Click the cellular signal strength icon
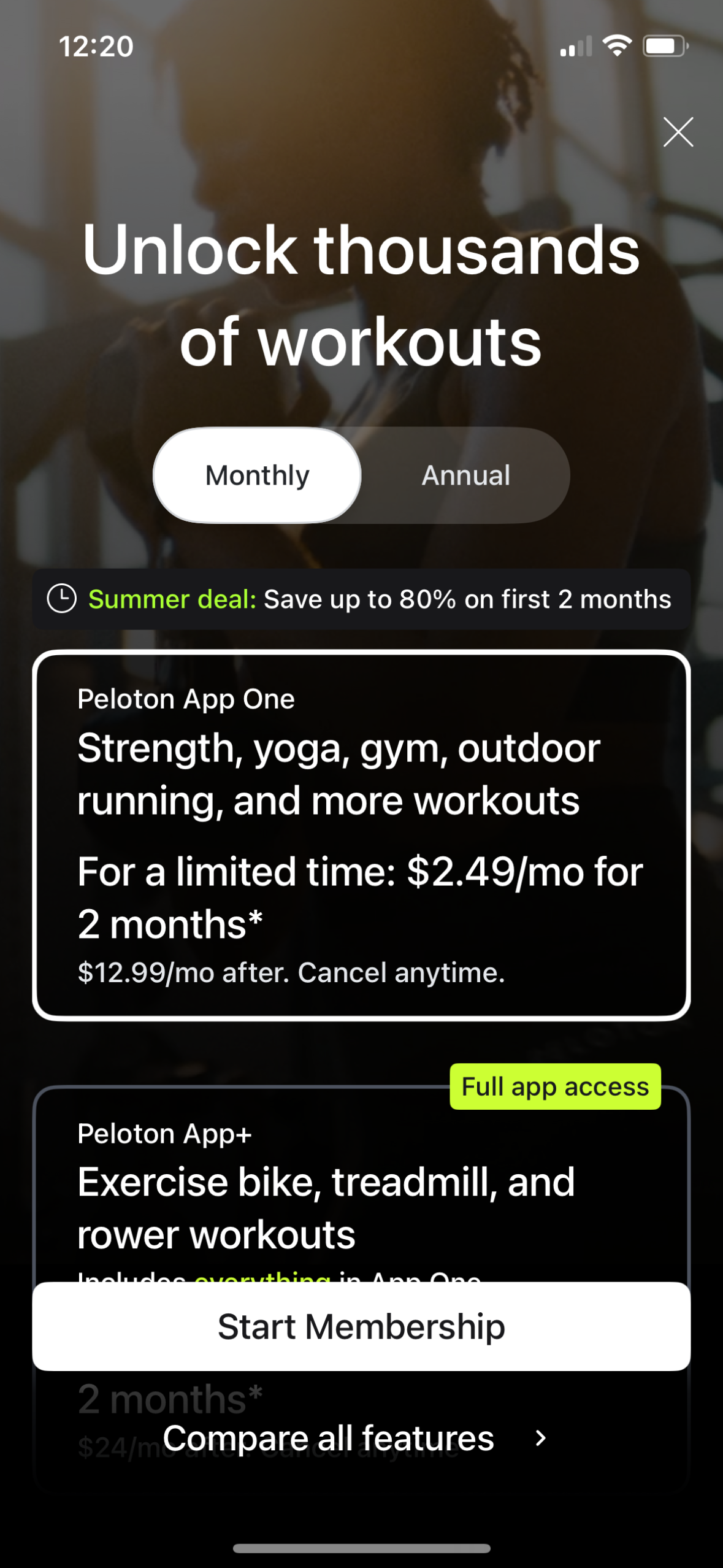 576,46
